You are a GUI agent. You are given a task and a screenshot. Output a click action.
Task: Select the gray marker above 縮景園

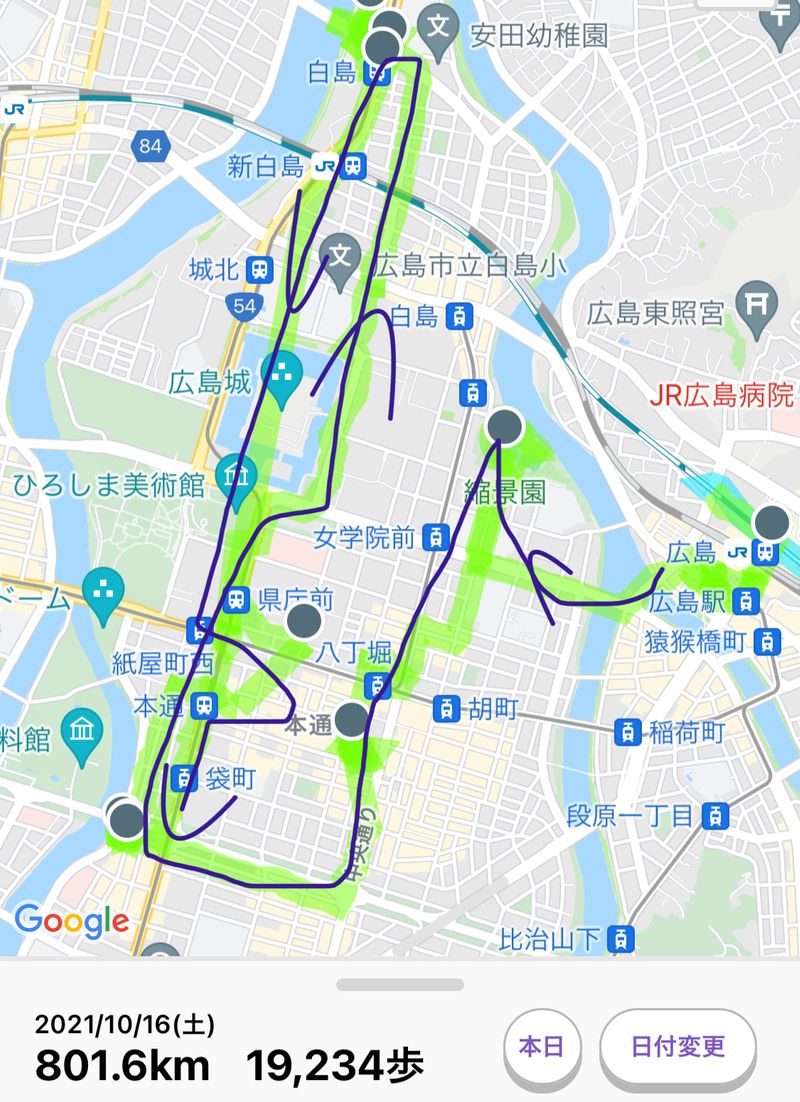coord(504,427)
